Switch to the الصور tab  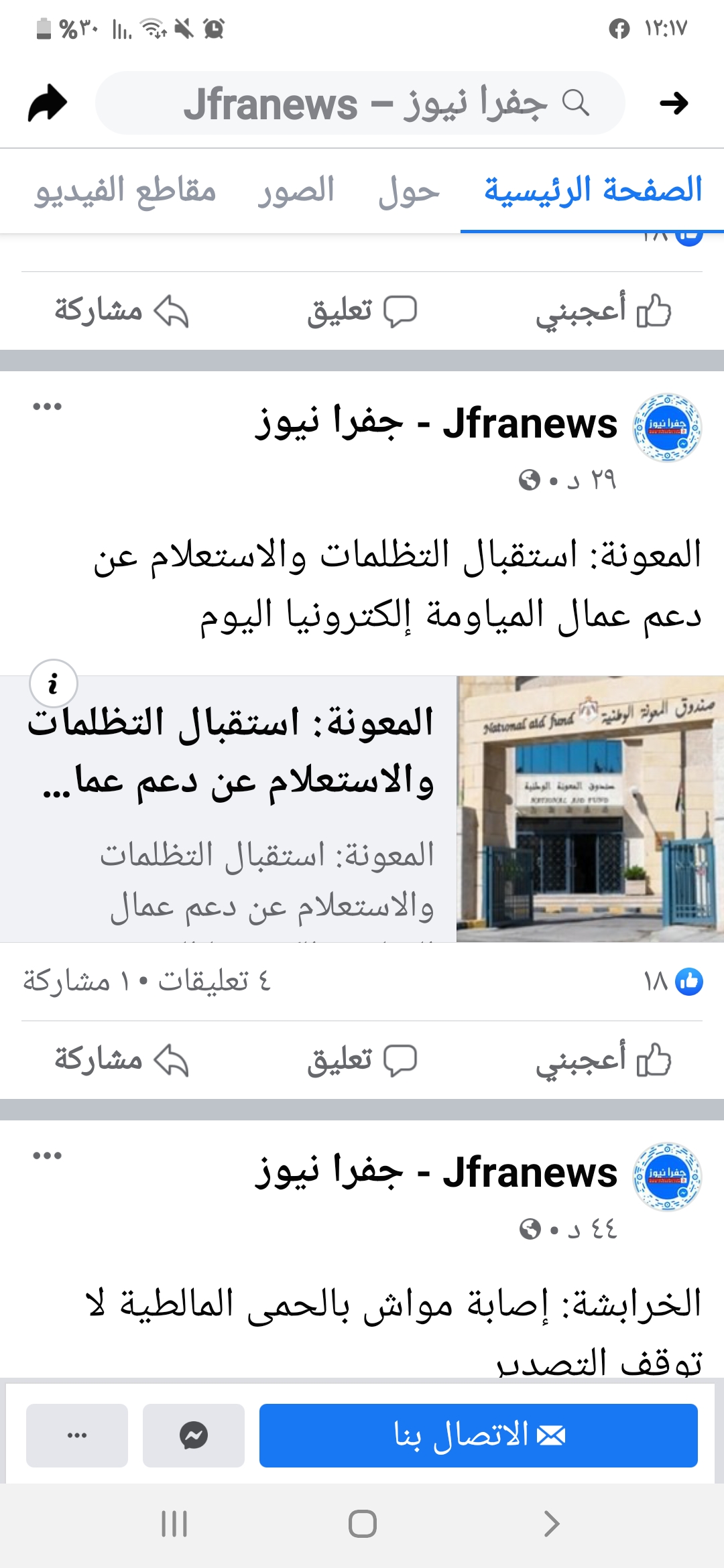(296, 192)
